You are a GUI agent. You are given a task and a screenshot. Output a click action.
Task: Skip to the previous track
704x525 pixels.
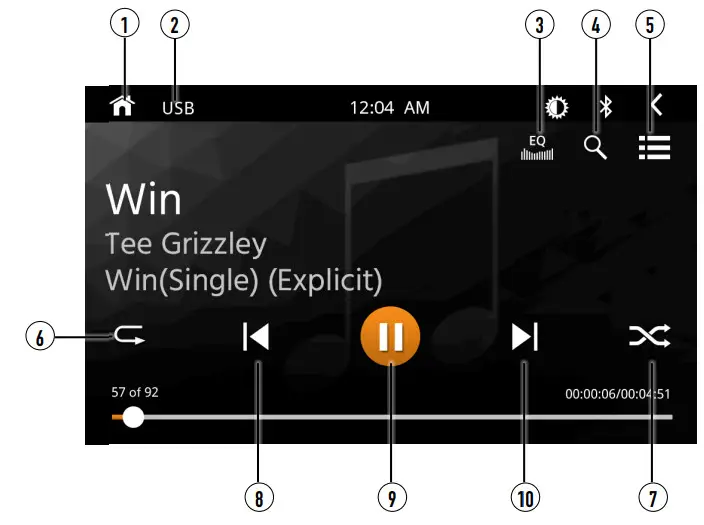256,338
